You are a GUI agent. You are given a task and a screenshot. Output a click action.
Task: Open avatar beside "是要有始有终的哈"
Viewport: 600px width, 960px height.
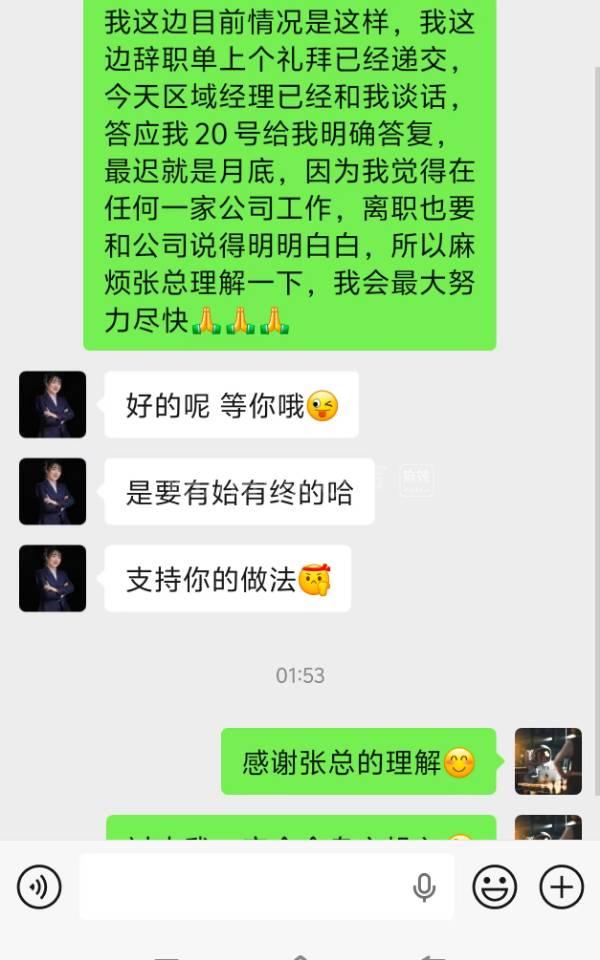click(52, 491)
